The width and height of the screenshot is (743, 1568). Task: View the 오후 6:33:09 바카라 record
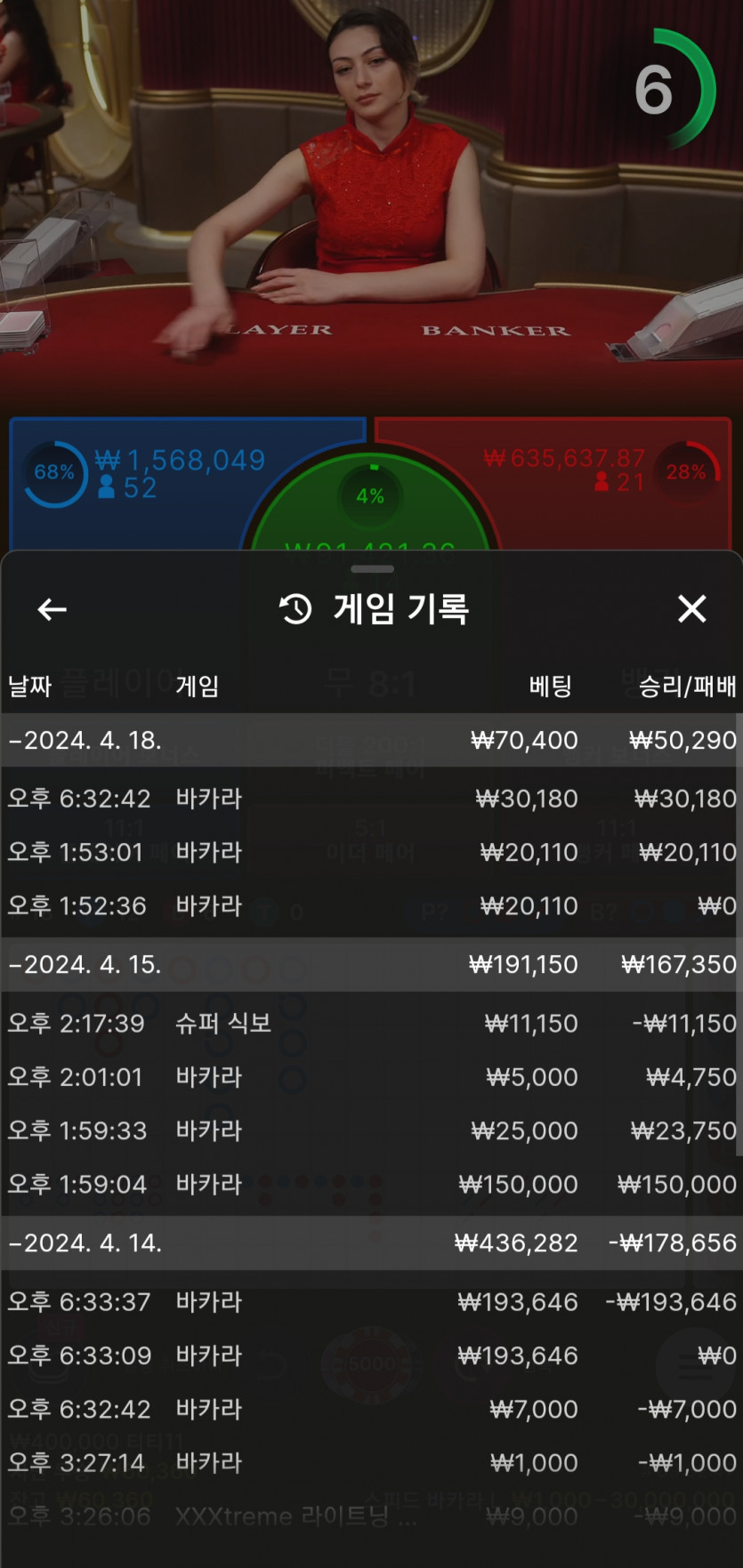[371, 1355]
